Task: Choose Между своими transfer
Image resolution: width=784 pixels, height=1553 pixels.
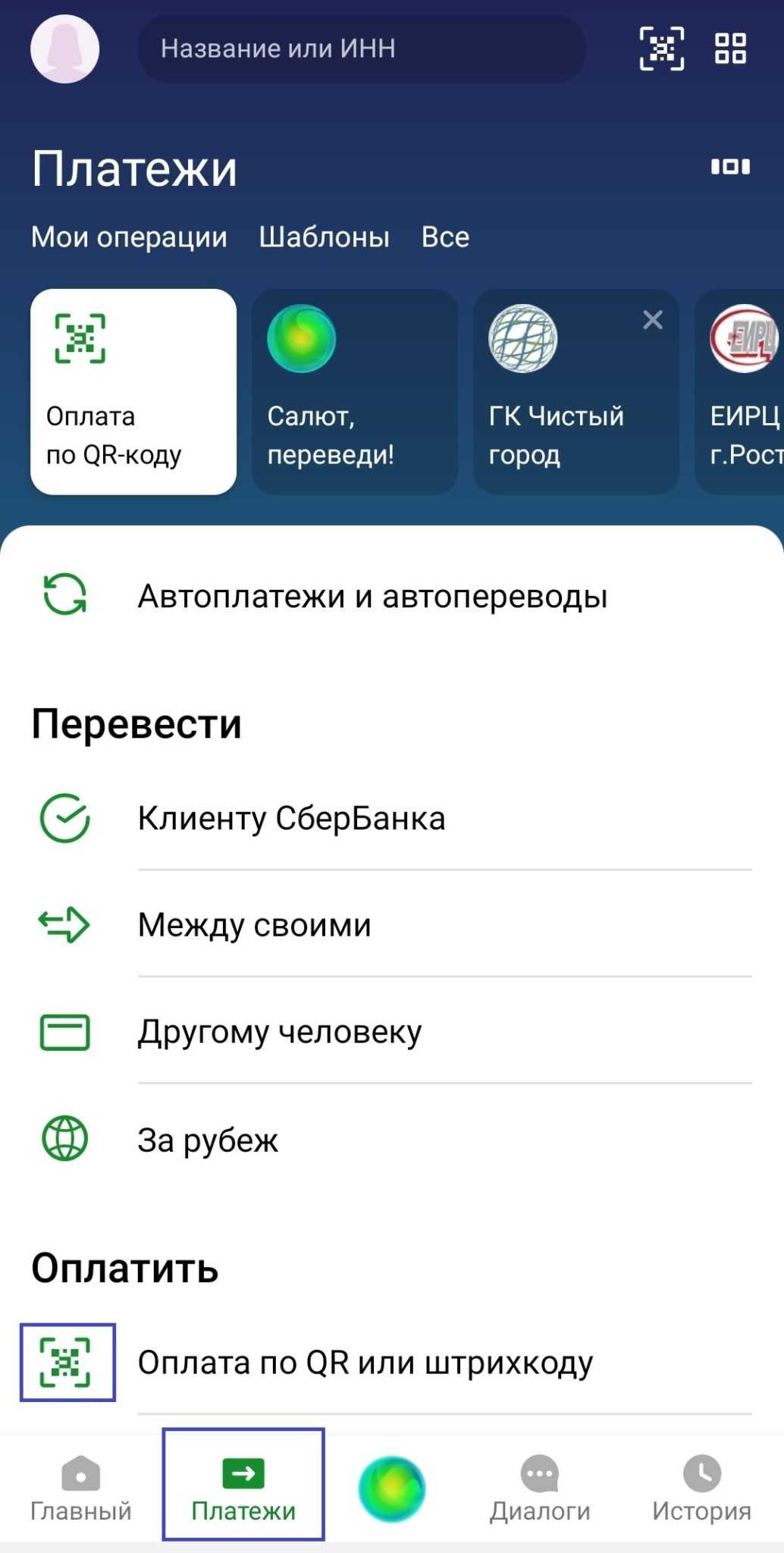Action: [x=255, y=925]
